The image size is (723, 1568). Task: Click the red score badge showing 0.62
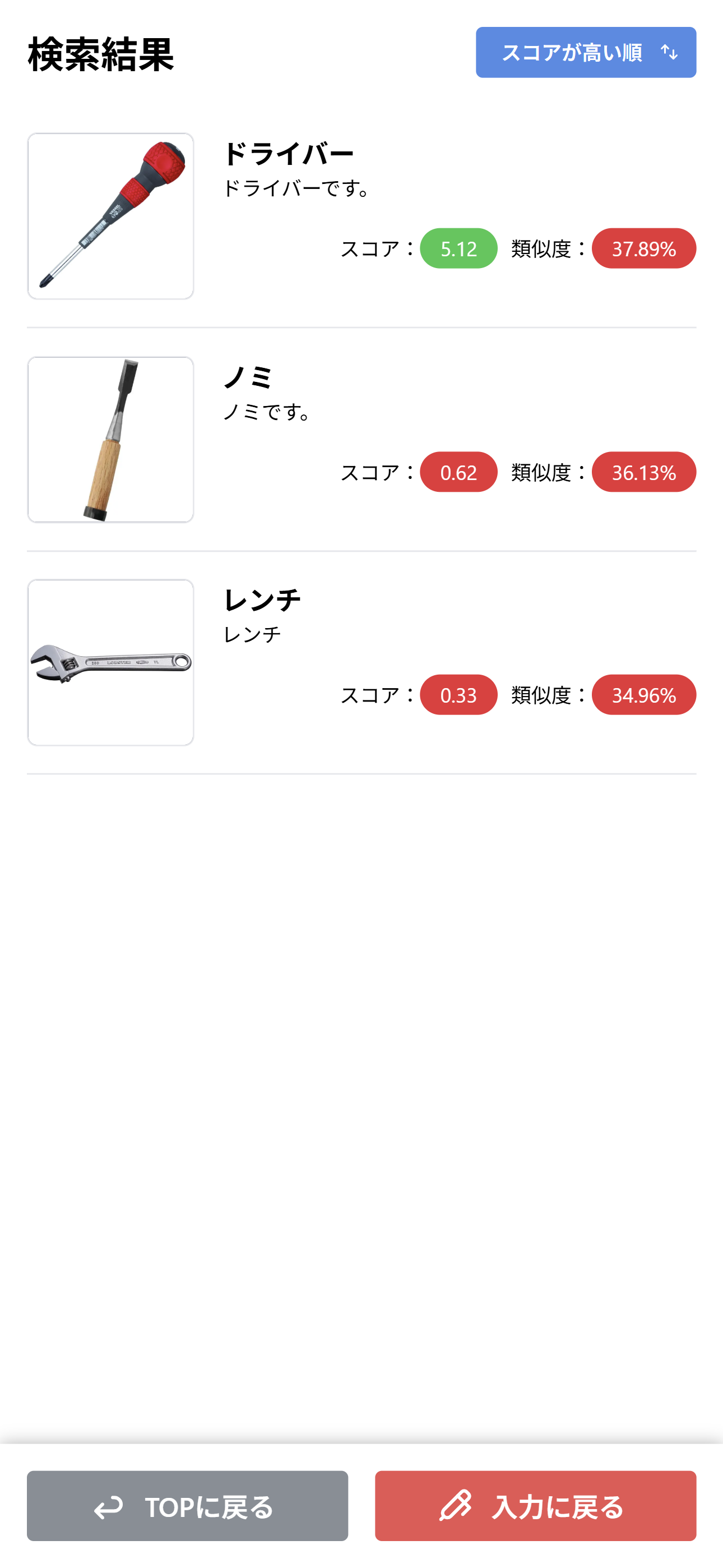pos(458,472)
